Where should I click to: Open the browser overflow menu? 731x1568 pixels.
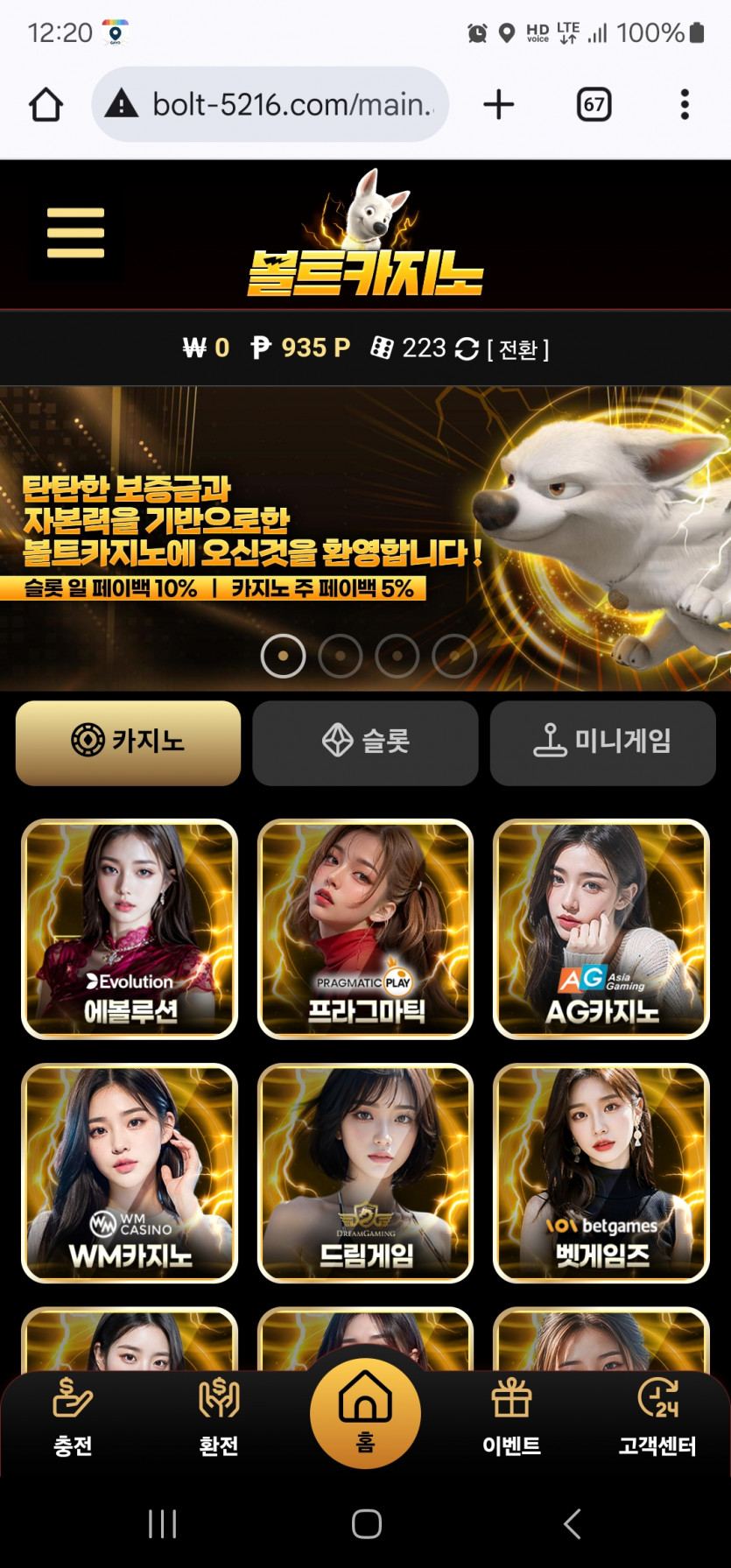click(685, 105)
